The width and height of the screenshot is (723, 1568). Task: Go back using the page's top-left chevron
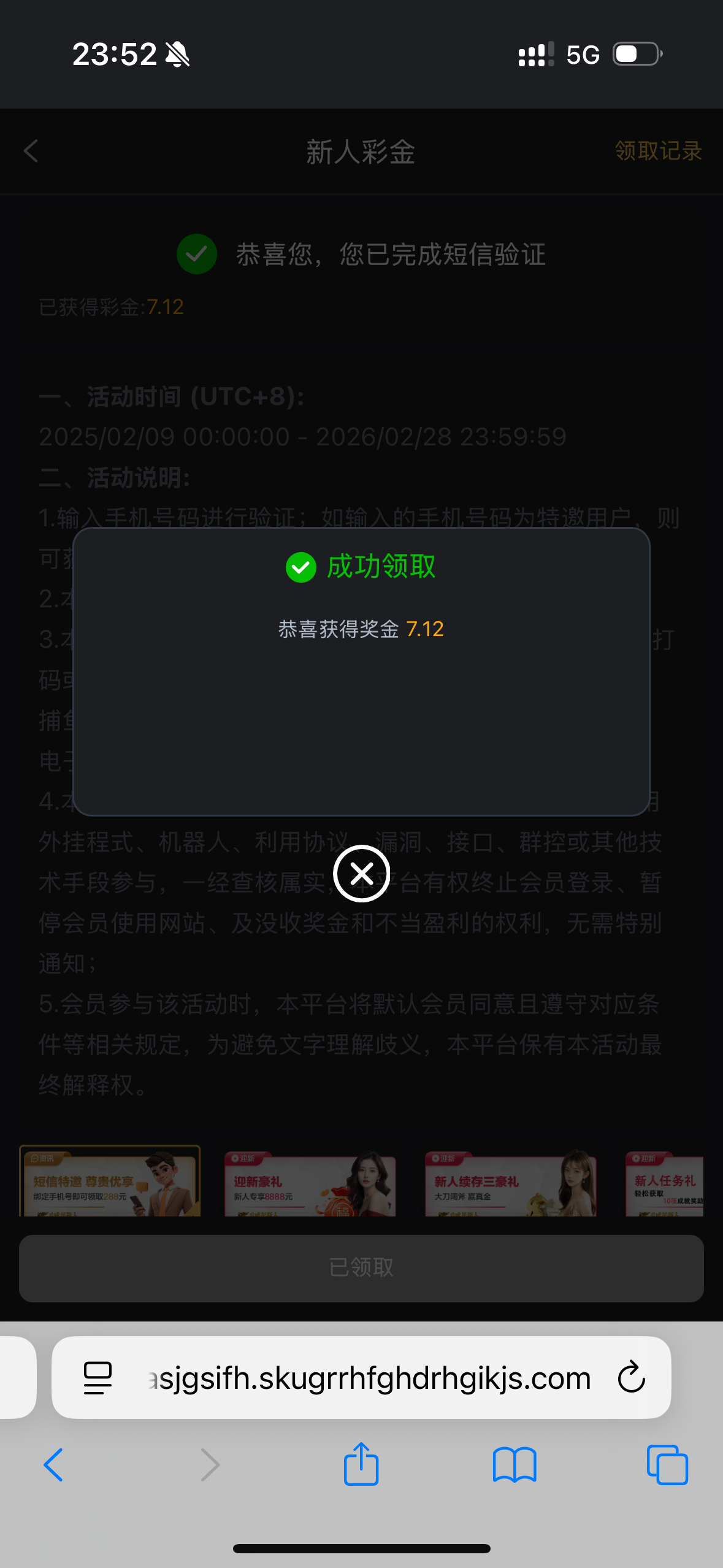pyautogui.click(x=31, y=152)
